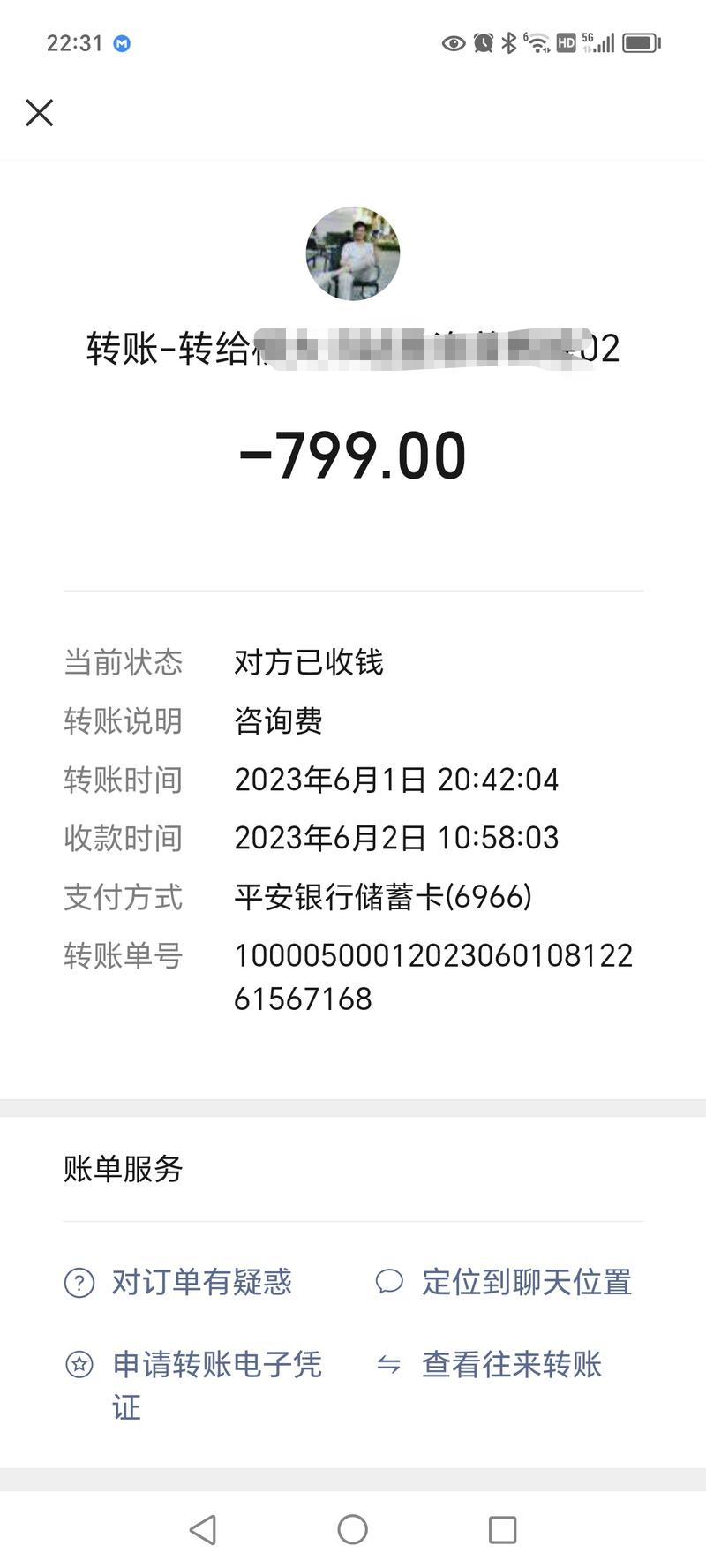Close the transfer detail page with the X
This screenshot has height=1568, width=706.
click(39, 113)
